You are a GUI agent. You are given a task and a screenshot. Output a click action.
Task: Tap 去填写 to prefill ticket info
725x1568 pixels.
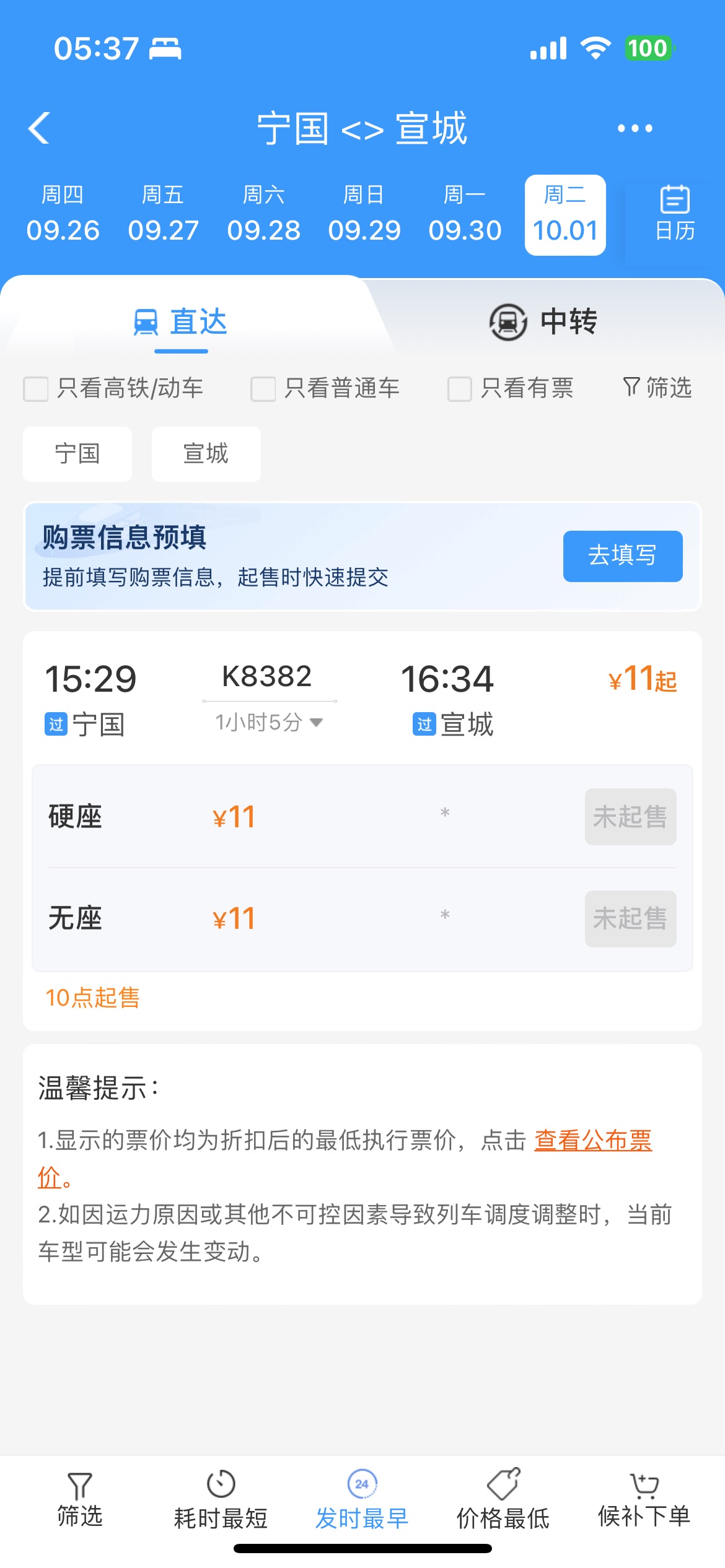pyautogui.click(x=623, y=556)
